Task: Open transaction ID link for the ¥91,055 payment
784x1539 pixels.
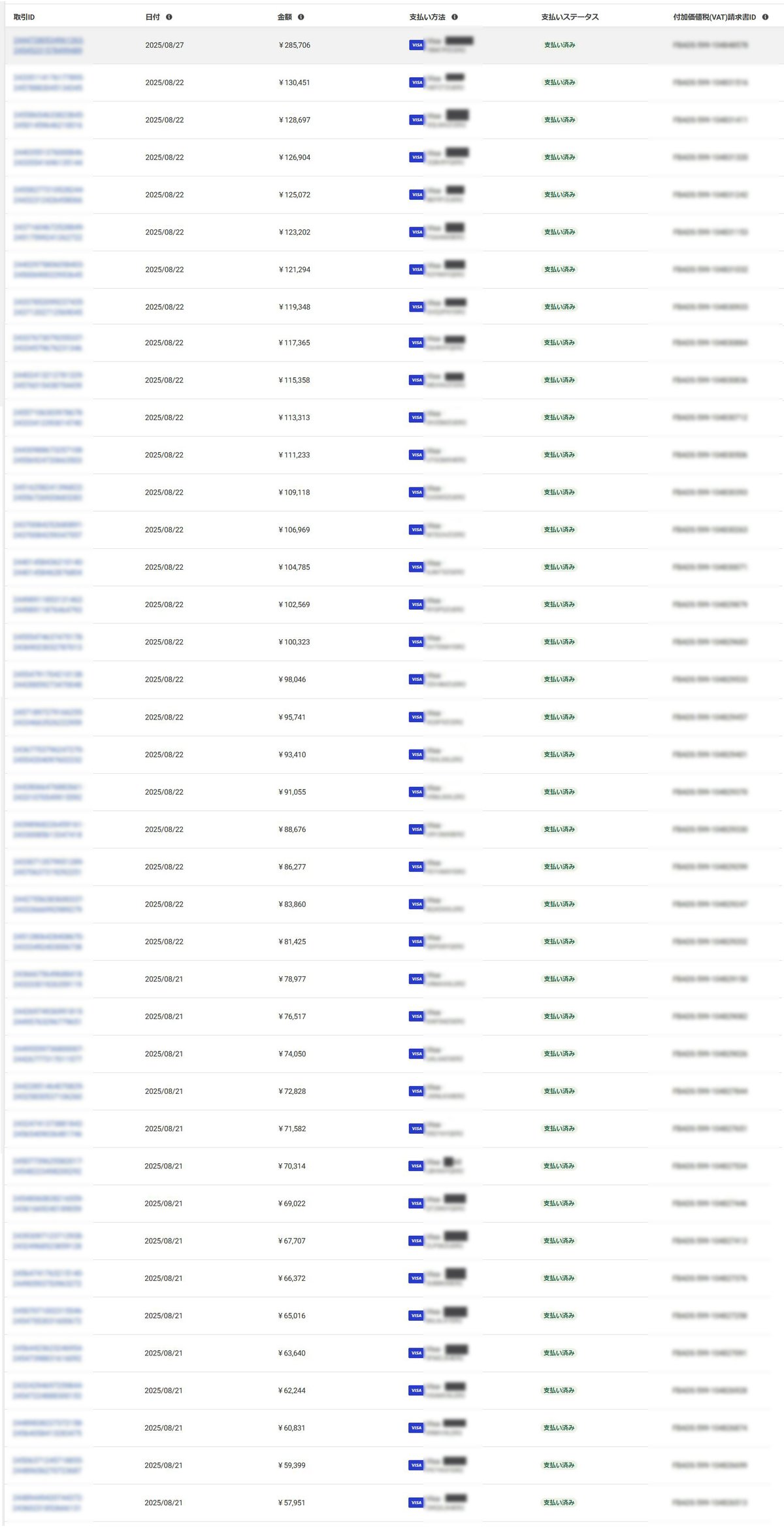Action: point(48,792)
